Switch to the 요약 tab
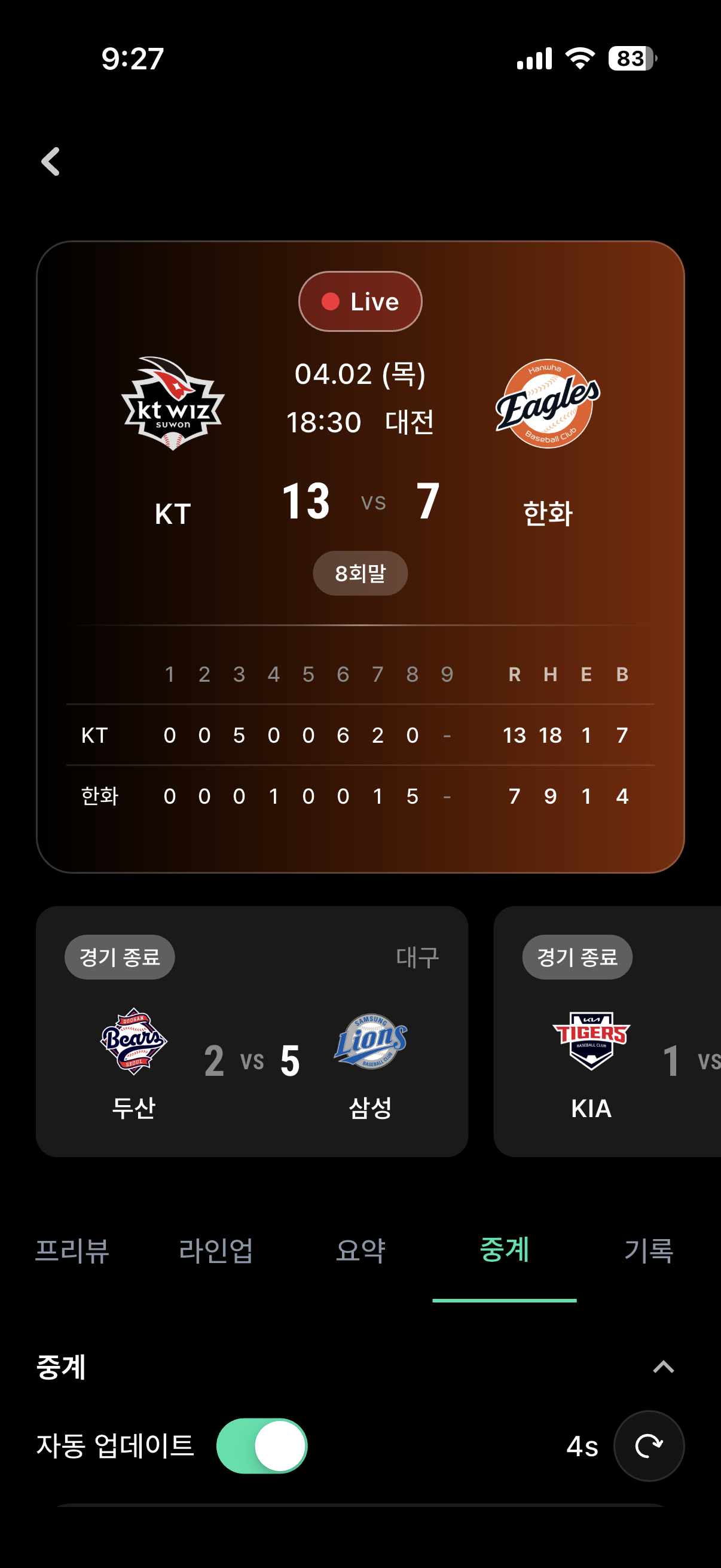This screenshot has width=721, height=1568. point(360,1251)
